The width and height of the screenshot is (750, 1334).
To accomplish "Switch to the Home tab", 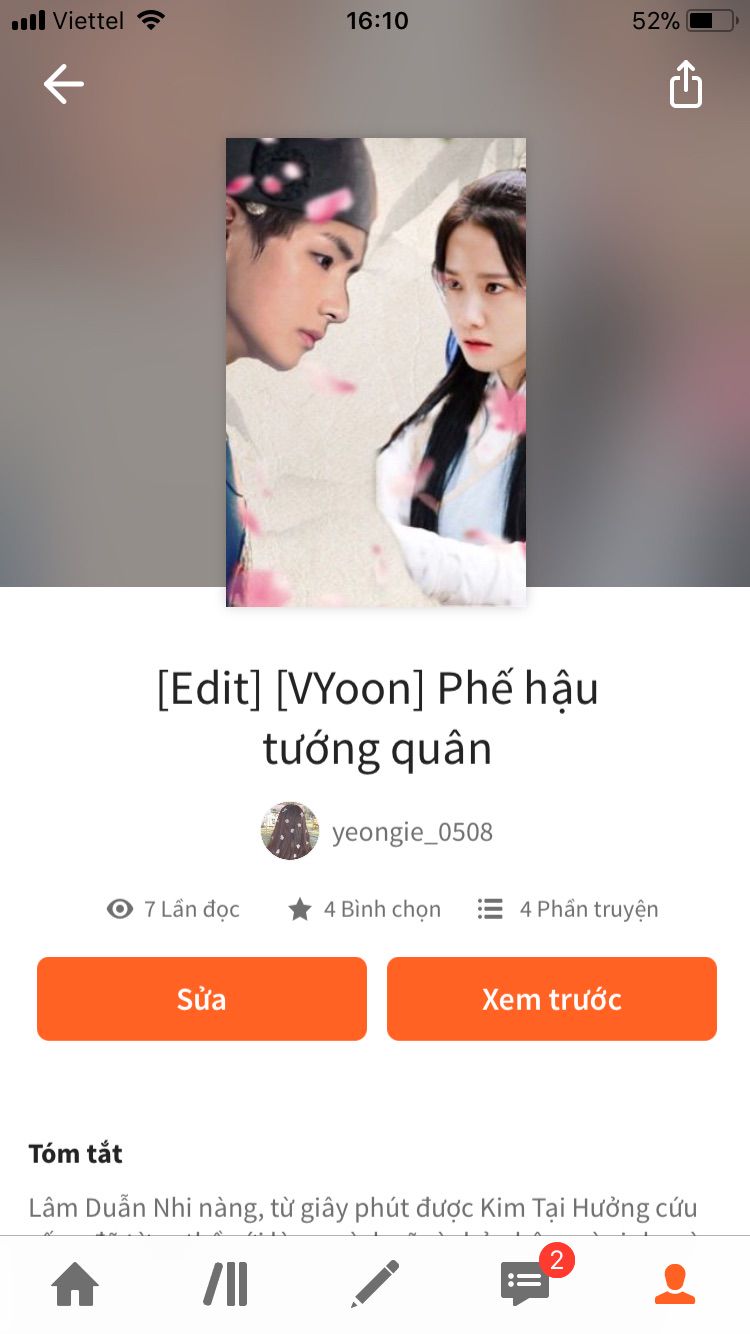I will pos(76,1284).
